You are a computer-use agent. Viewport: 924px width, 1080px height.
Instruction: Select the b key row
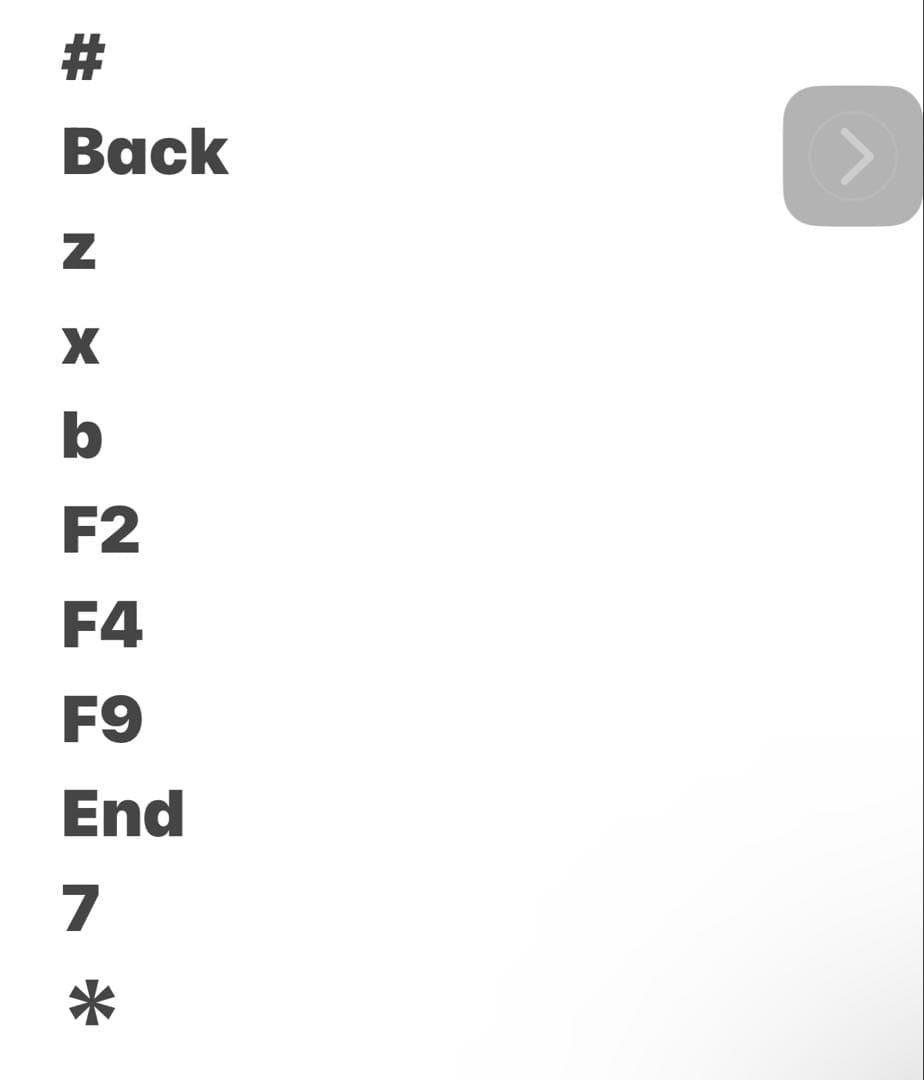[x=82, y=436]
